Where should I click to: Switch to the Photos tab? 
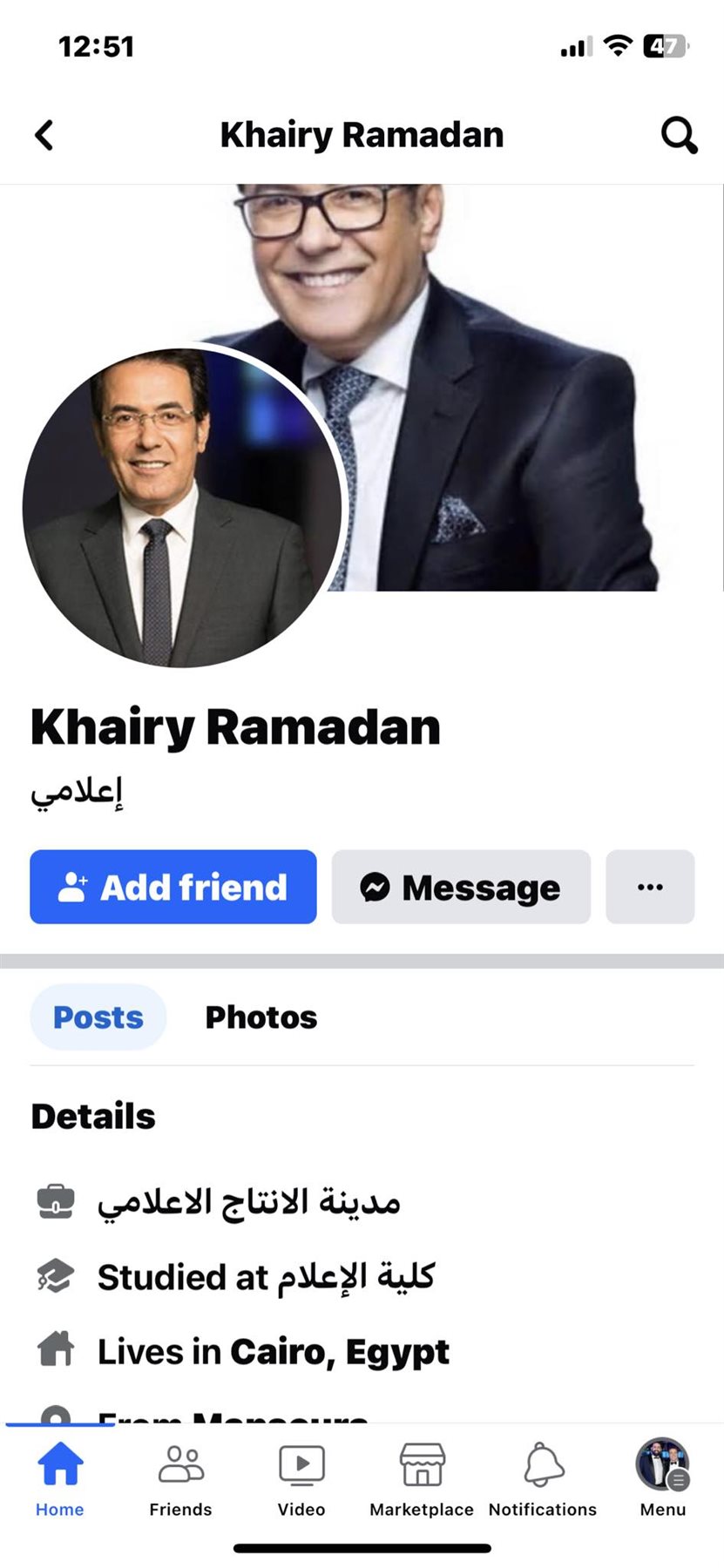261,1017
